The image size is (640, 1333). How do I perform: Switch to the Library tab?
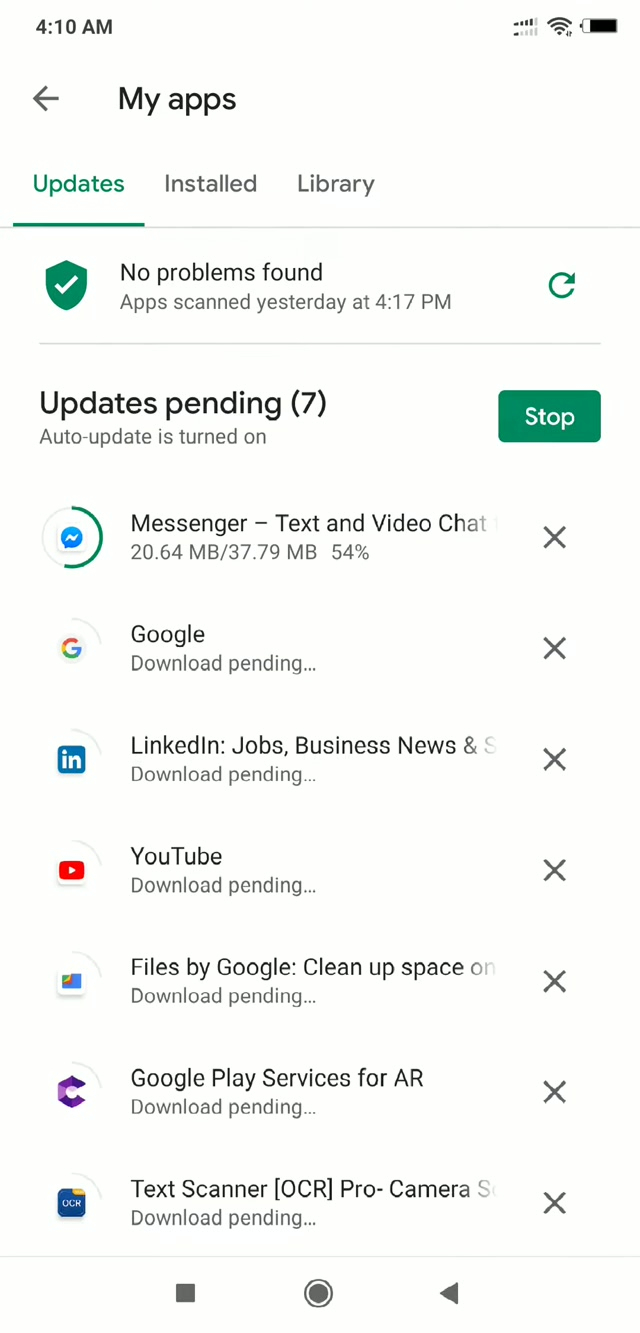pyautogui.click(x=335, y=184)
